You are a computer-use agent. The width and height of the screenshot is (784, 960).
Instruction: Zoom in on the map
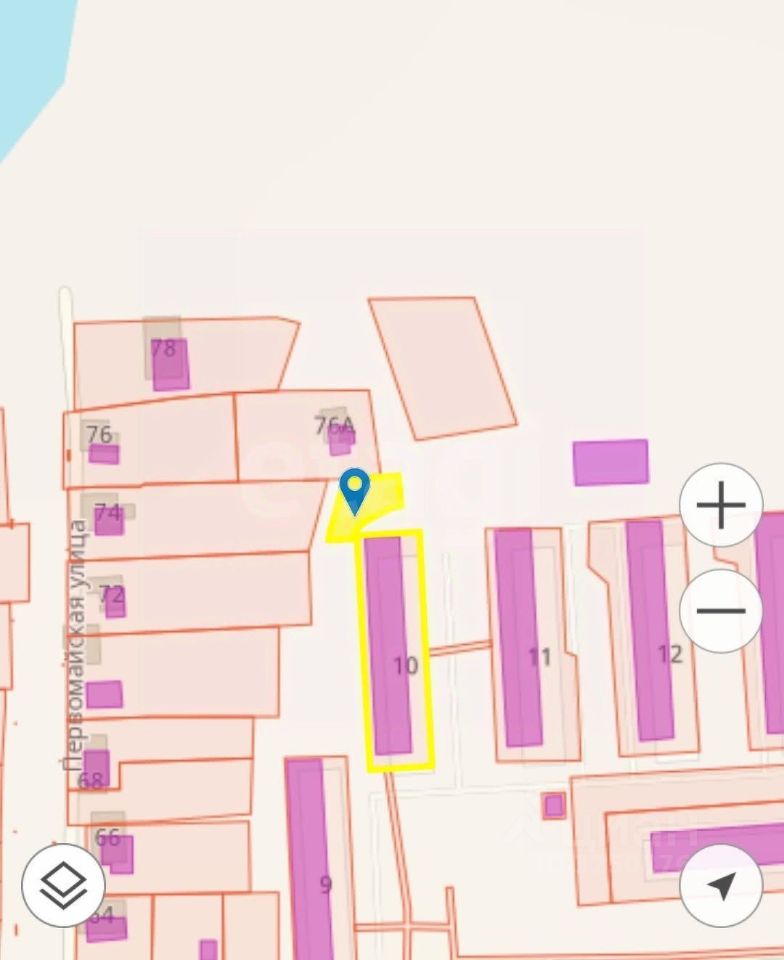point(721,505)
